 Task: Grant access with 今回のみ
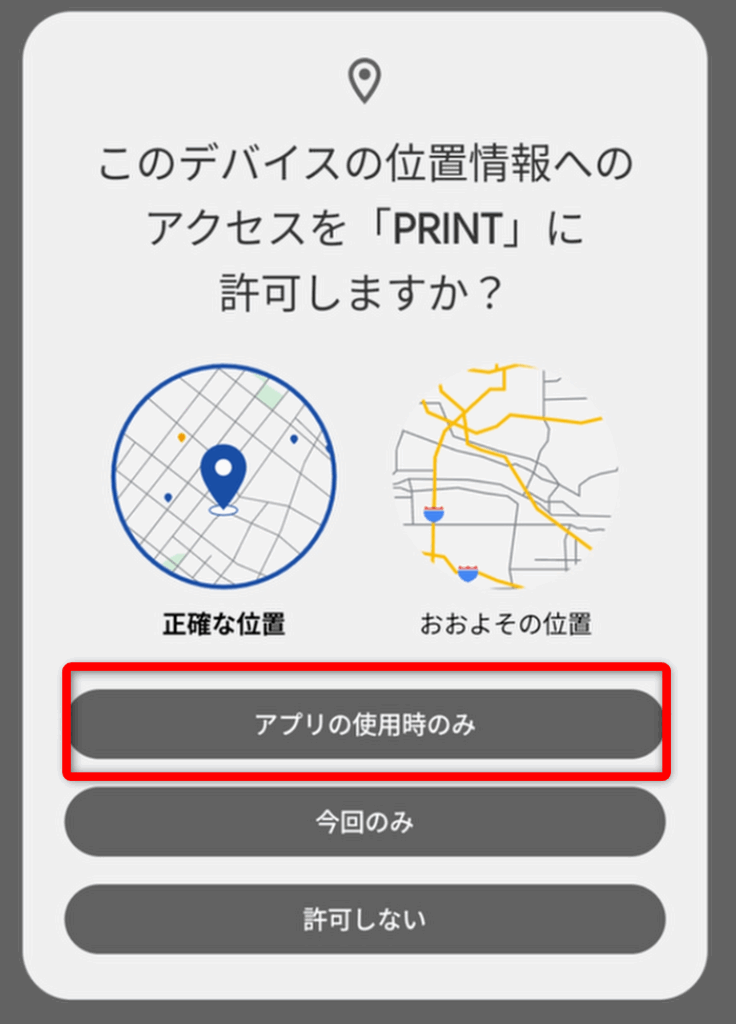click(x=365, y=822)
